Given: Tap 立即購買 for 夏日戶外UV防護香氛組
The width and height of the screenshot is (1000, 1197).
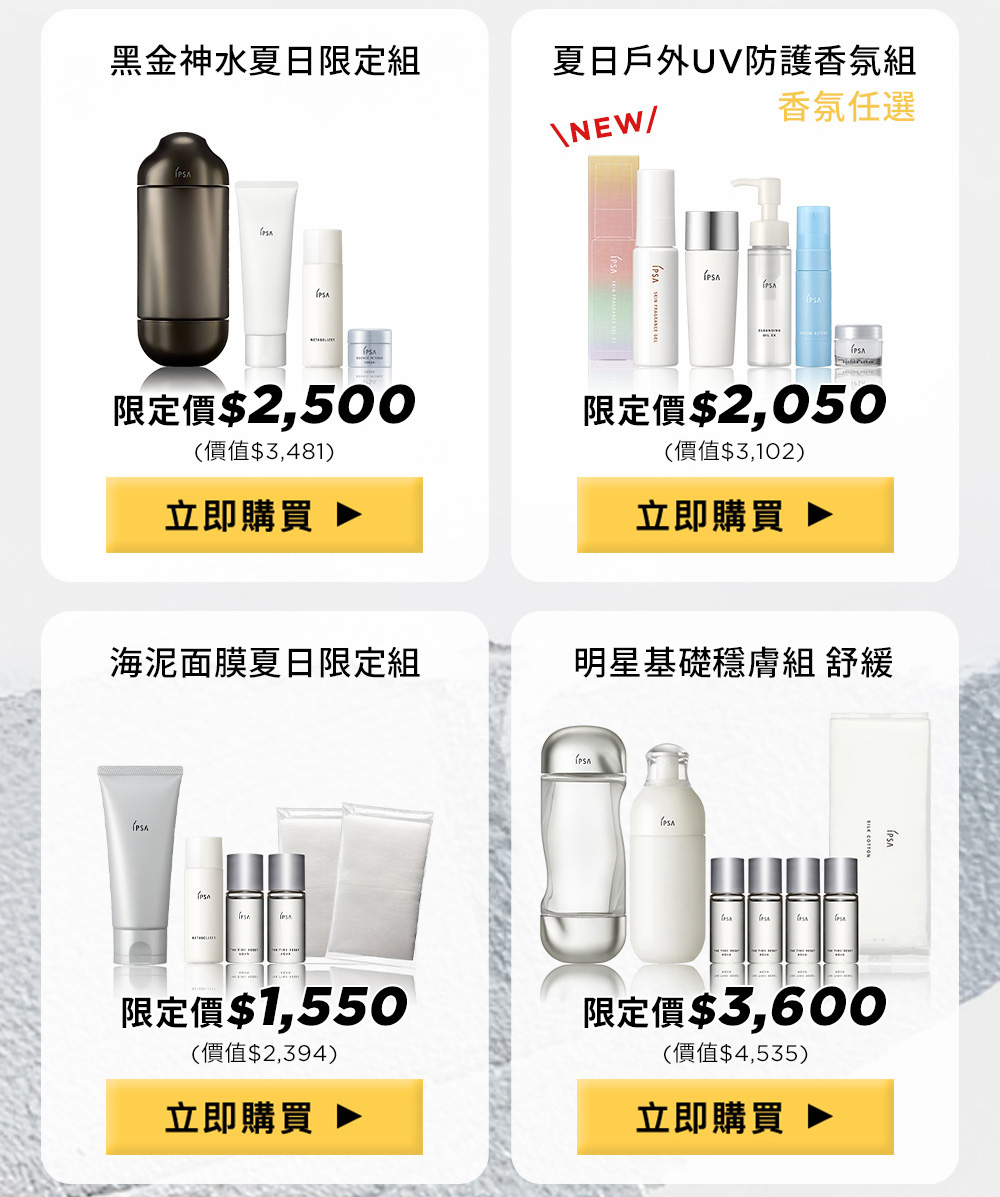Looking at the screenshot, I should click(735, 515).
